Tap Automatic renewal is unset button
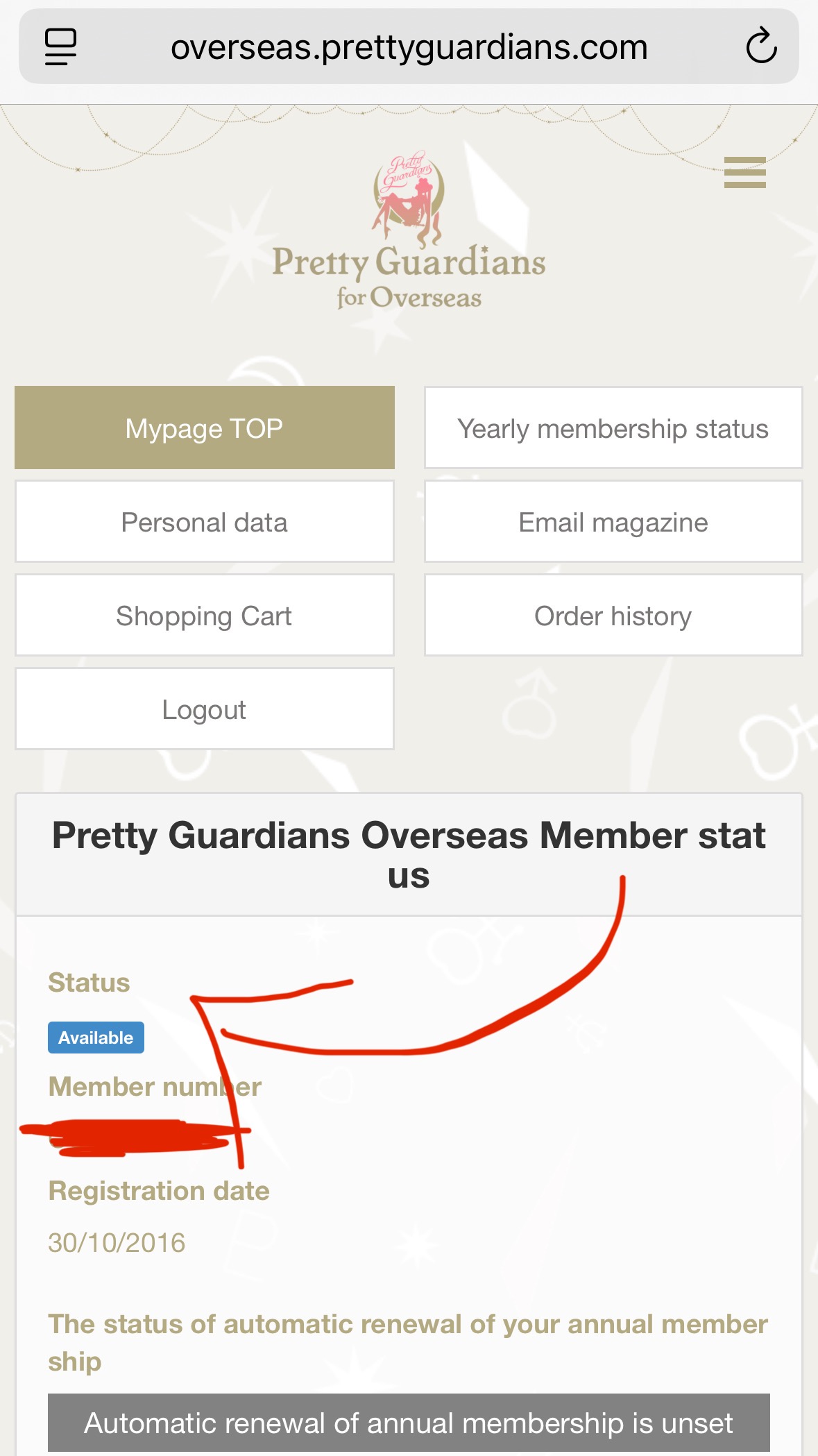This screenshot has width=818, height=1456. [x=409, y=1423]
